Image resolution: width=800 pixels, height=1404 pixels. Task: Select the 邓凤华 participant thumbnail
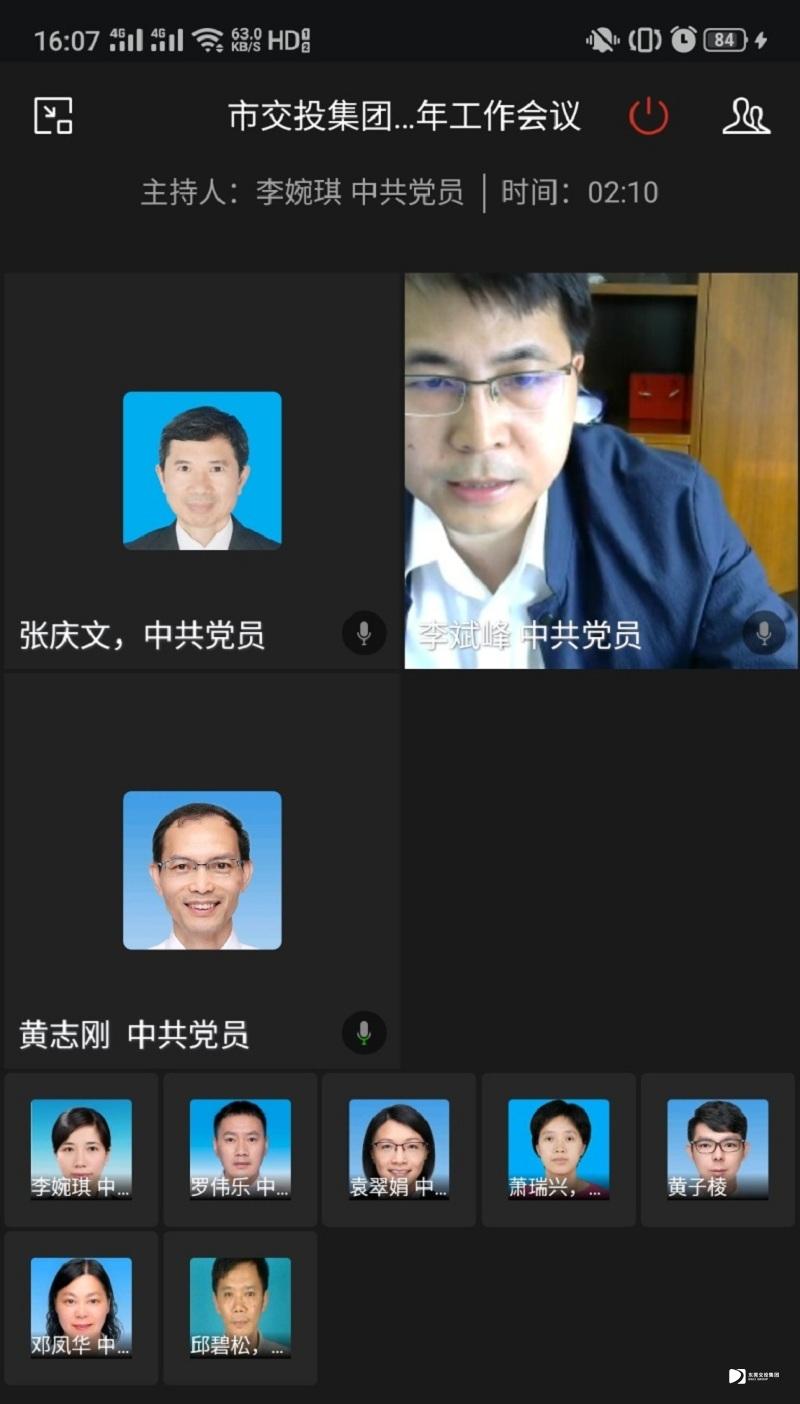coord(81,1308)
